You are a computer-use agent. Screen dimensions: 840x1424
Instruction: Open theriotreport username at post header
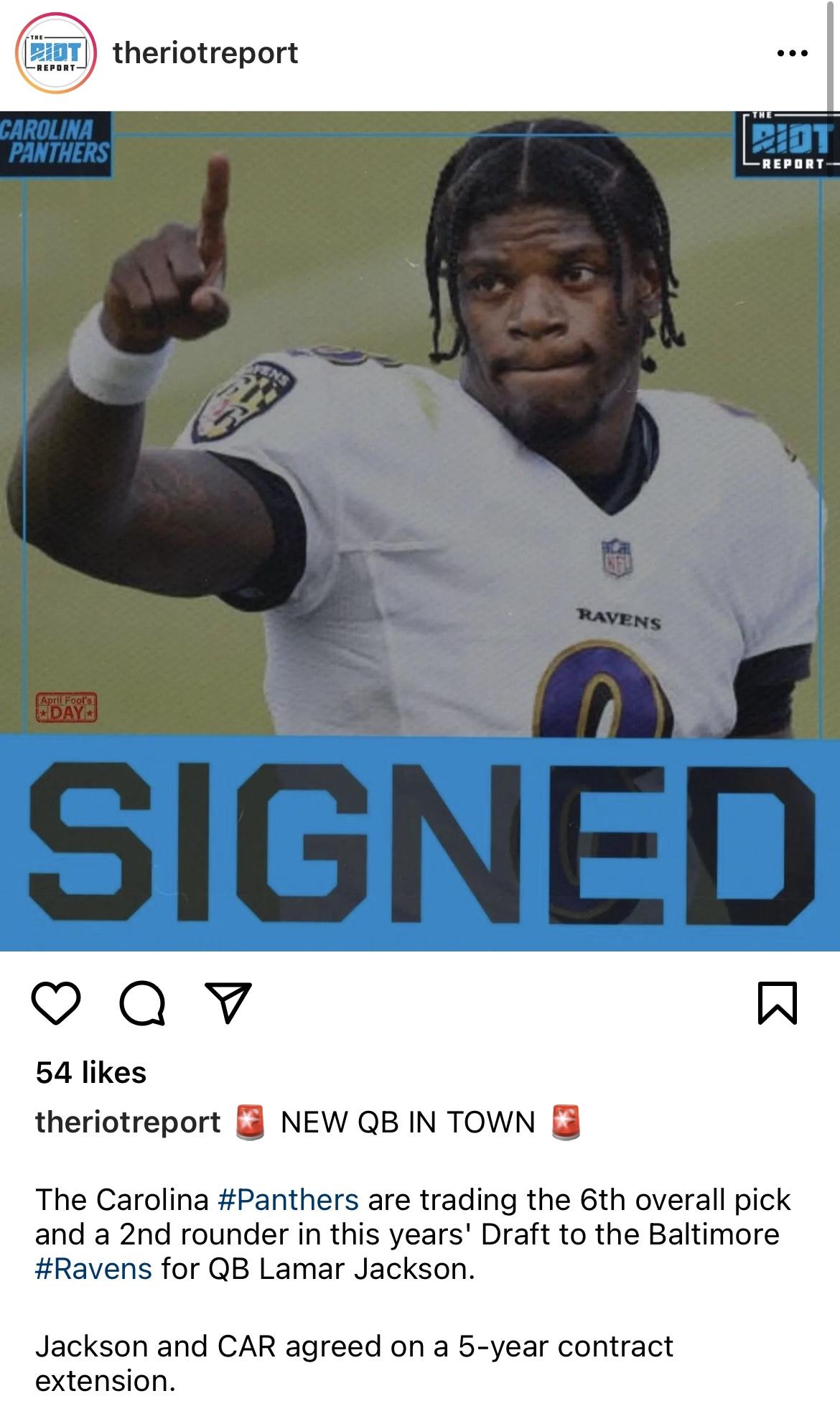tap(205, 53)
